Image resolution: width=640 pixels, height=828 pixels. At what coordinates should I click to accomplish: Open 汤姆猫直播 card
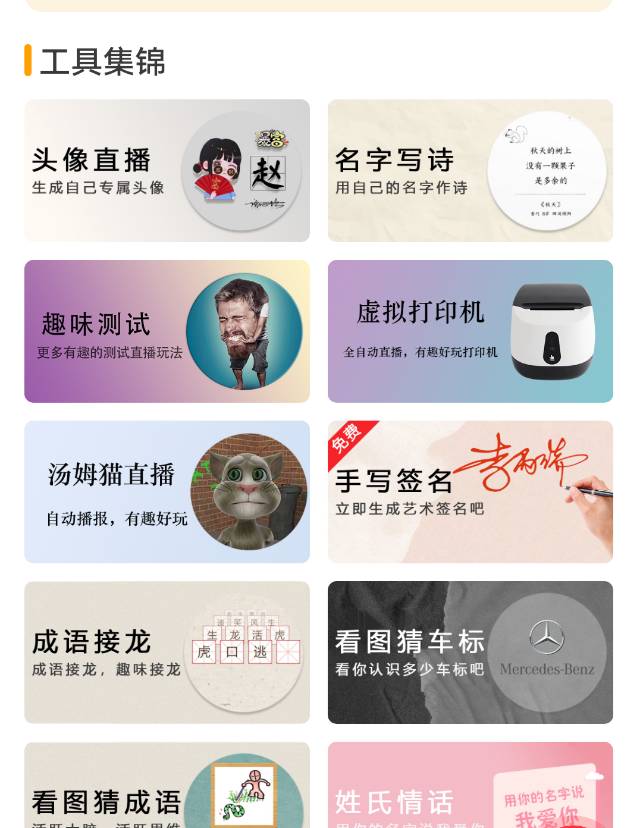tap(167, 491)
